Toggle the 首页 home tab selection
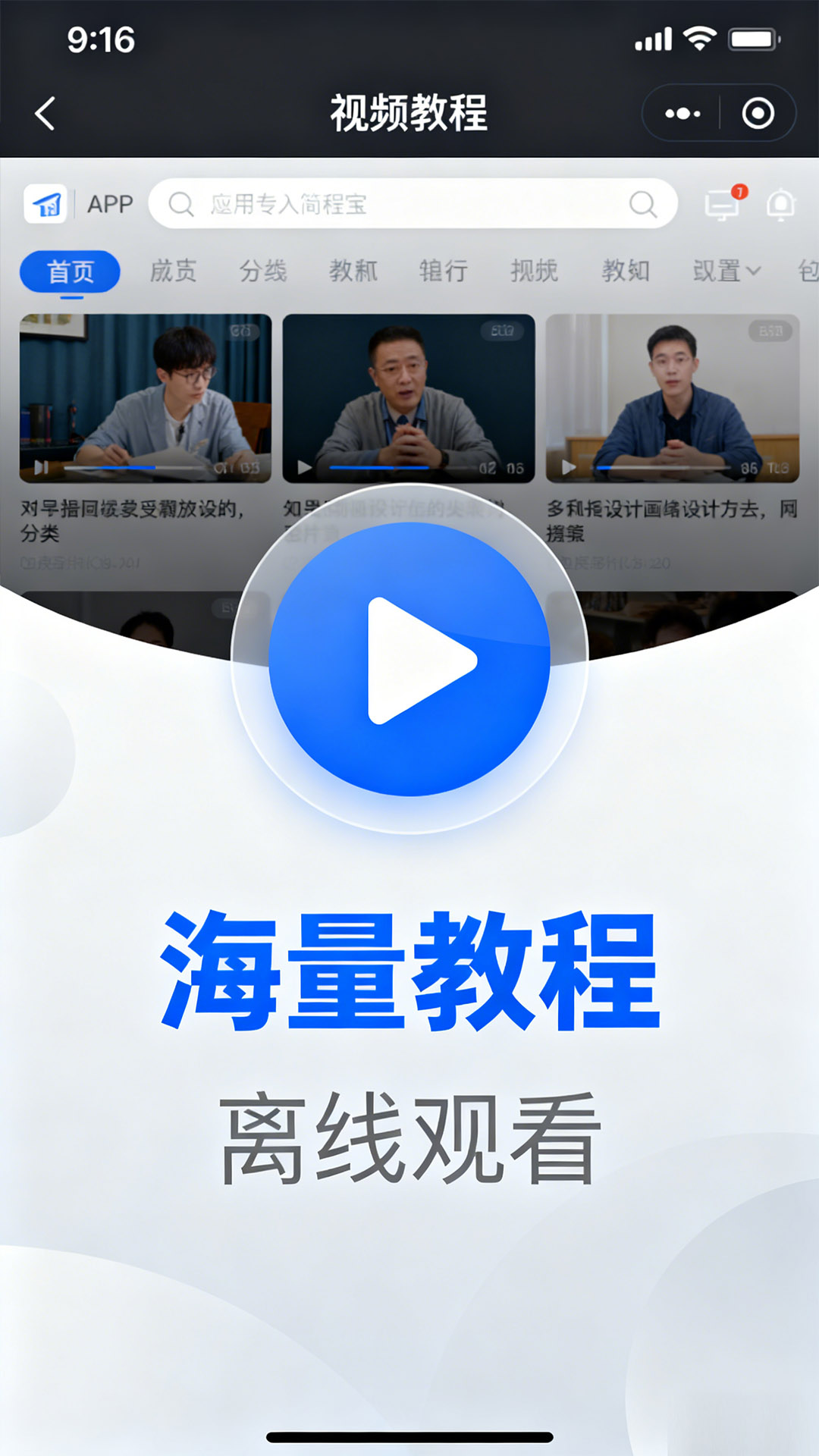The width and height of the screenshot is (819, 1456). pos(71,271)
